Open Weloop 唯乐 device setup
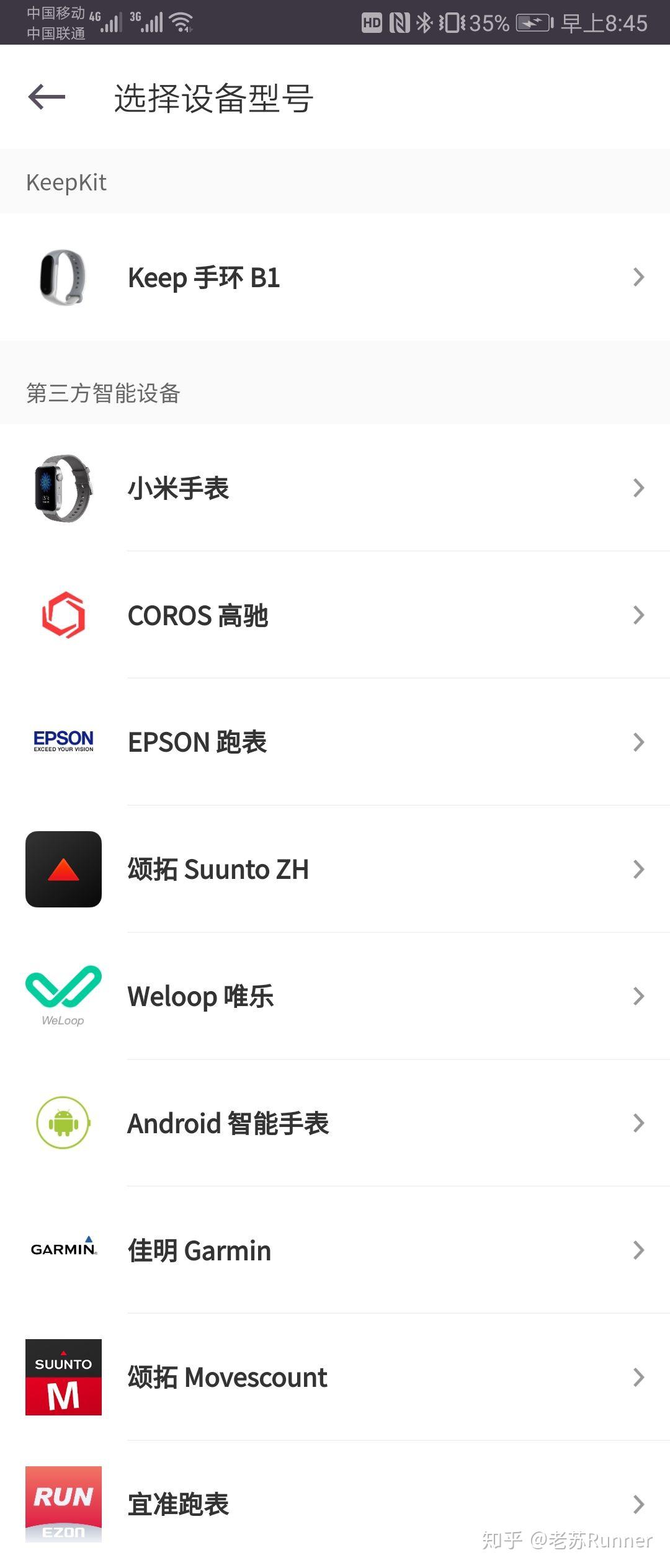This screenshot has height=1568, width=670. (335, 997)
